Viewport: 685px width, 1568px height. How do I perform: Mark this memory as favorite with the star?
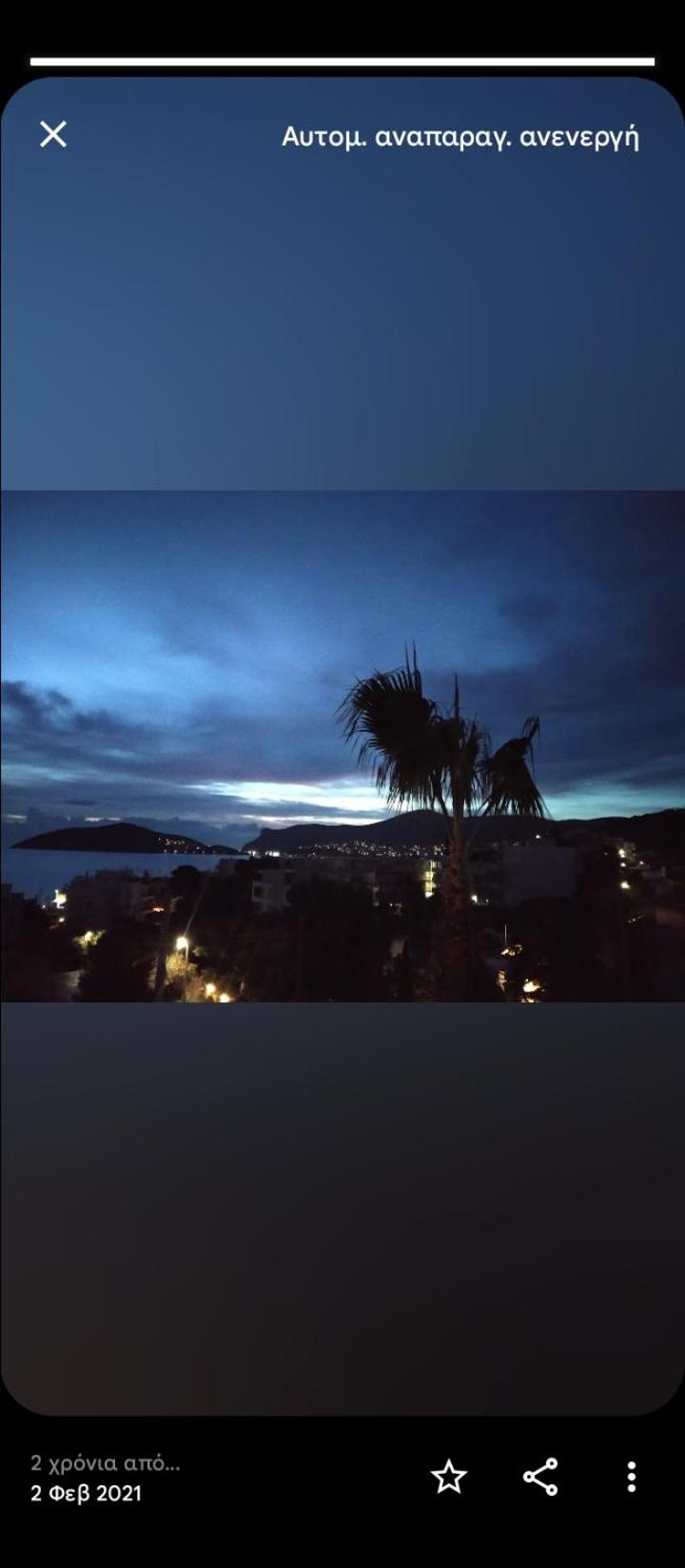click(x=449, y=1477)
